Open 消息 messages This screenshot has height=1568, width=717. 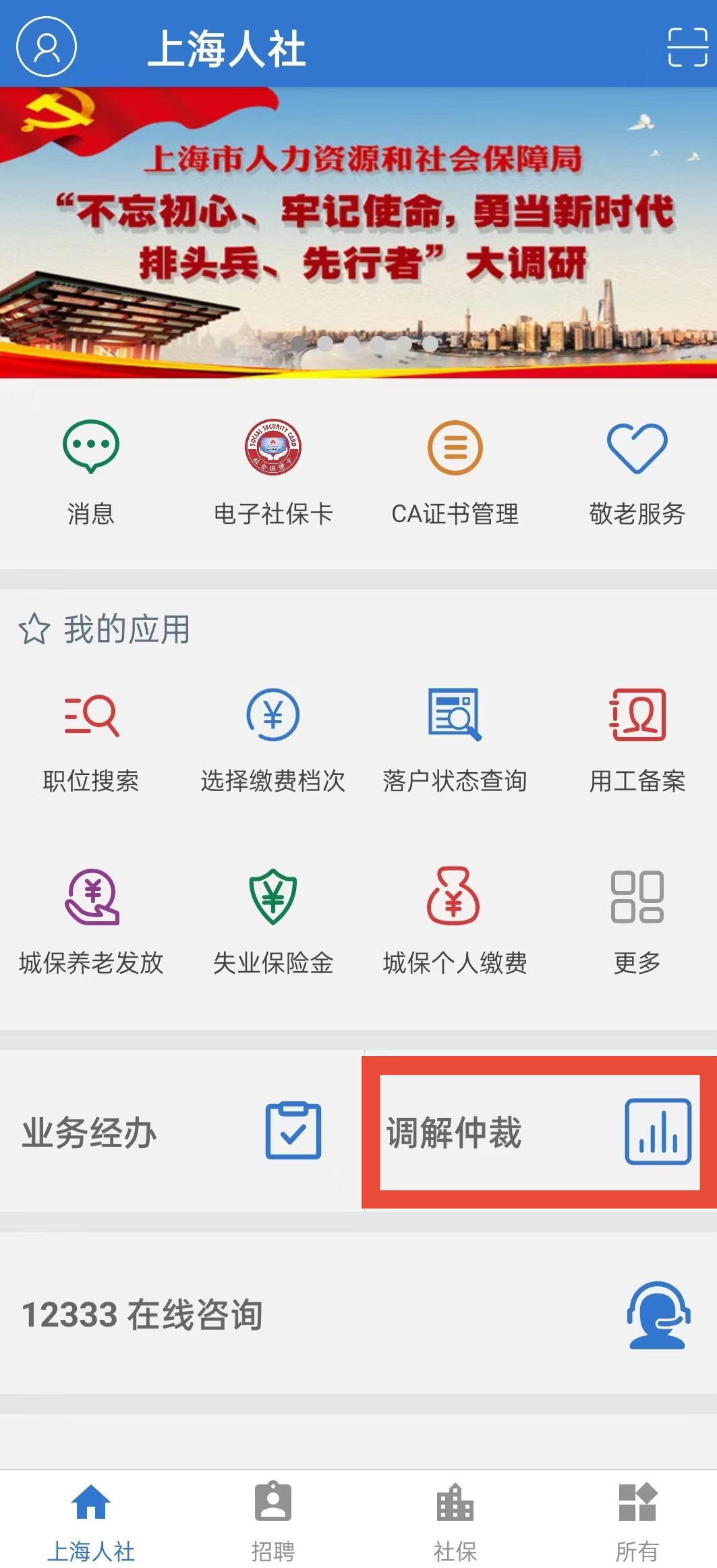point(91,471)
